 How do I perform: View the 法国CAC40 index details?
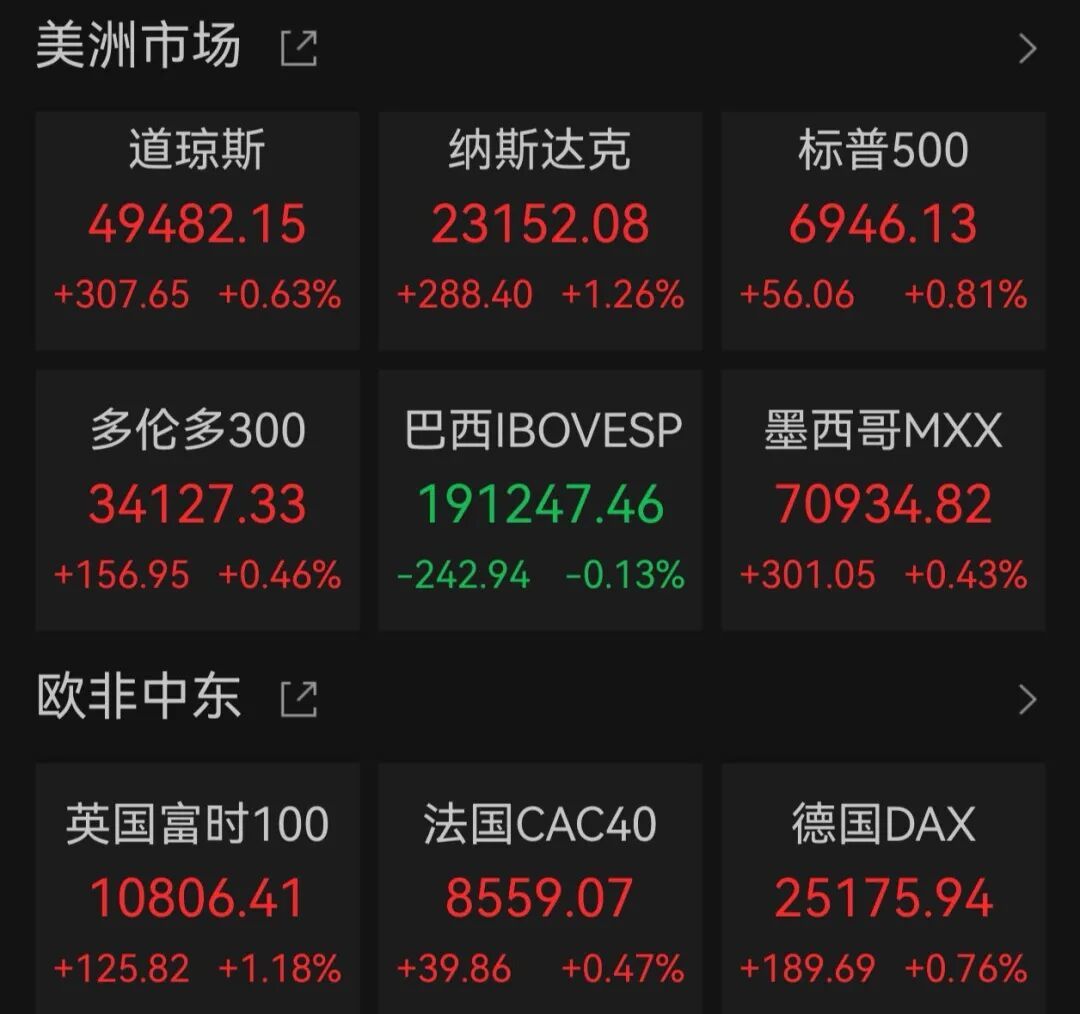coord(540,890)
